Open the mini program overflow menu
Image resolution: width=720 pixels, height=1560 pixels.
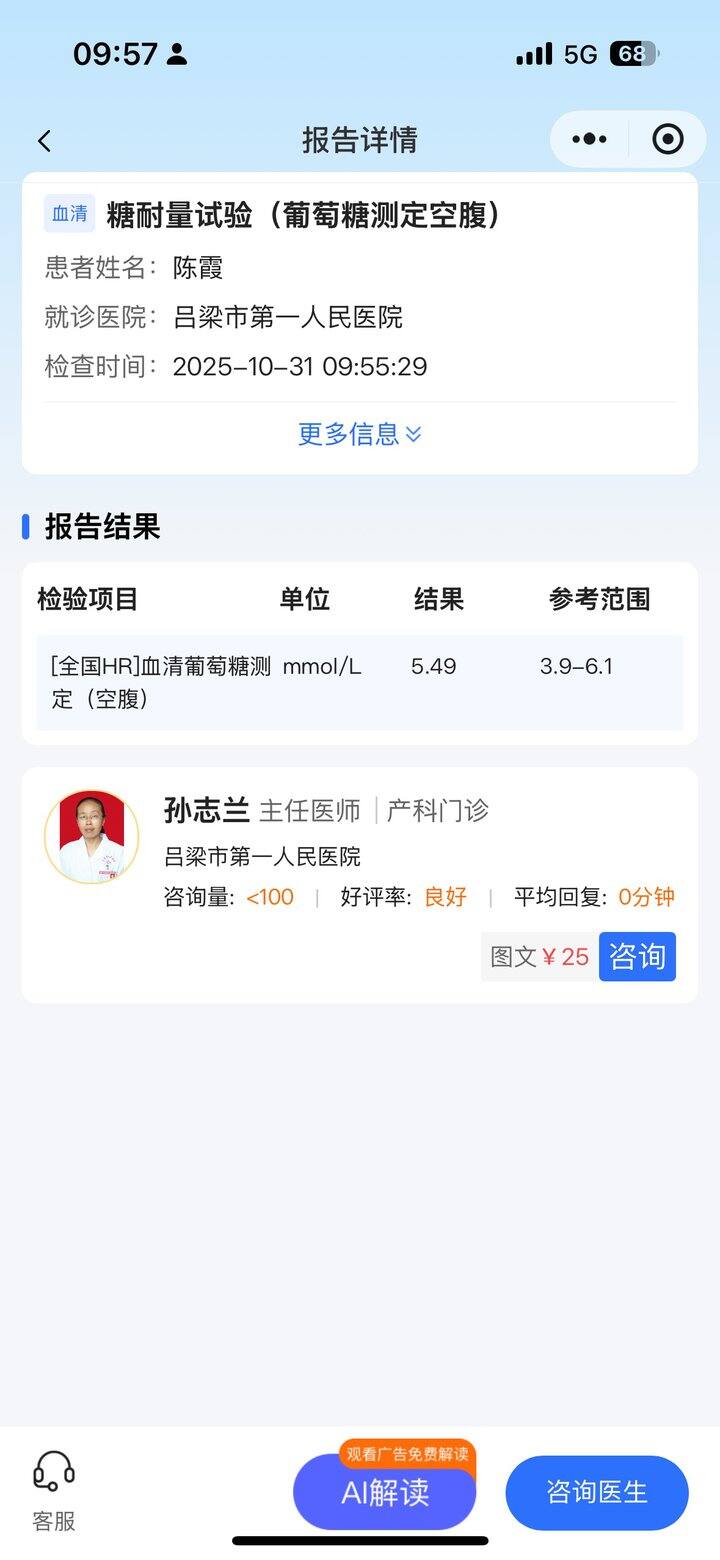pos(589,140)
